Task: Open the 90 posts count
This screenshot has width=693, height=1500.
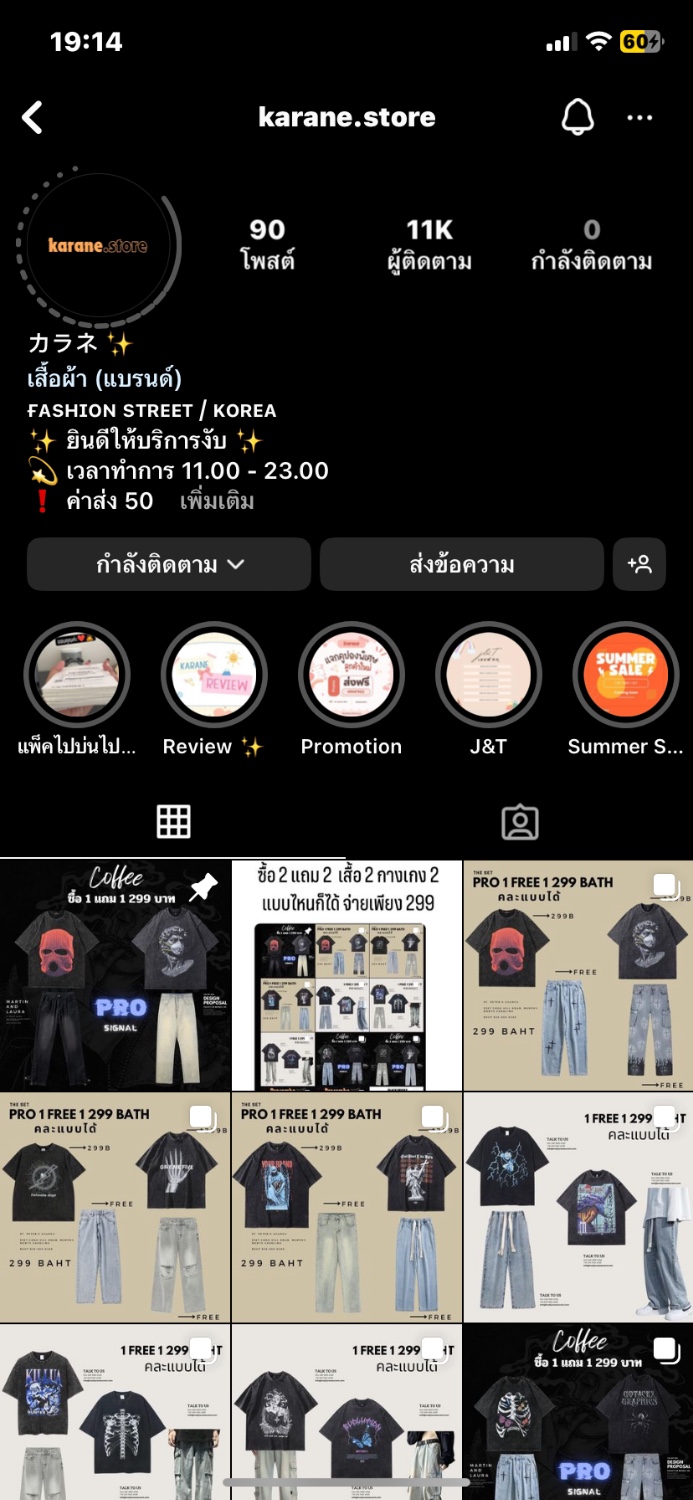Action: 267,245
